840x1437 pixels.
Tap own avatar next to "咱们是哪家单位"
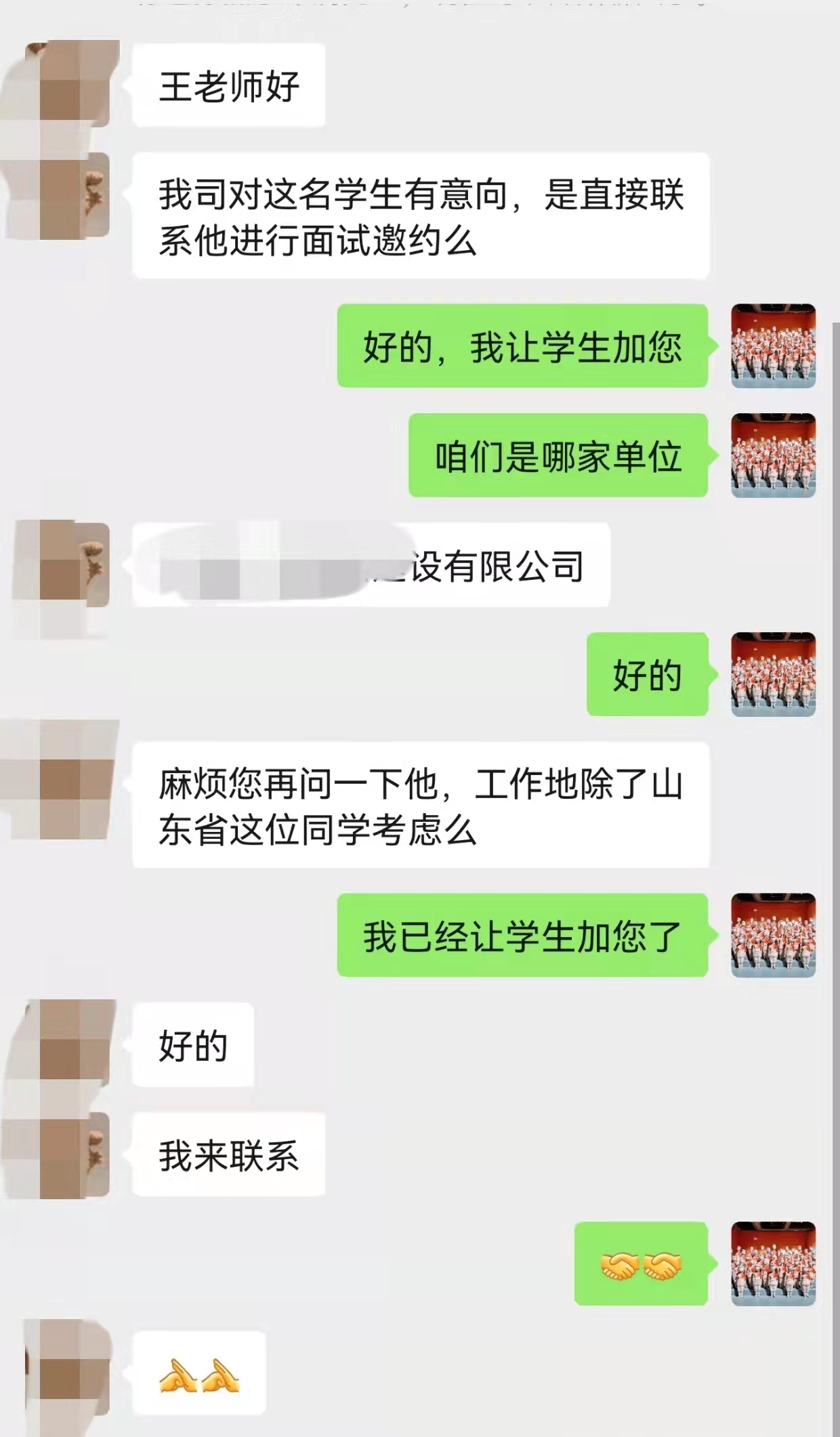tap(773, 455)
